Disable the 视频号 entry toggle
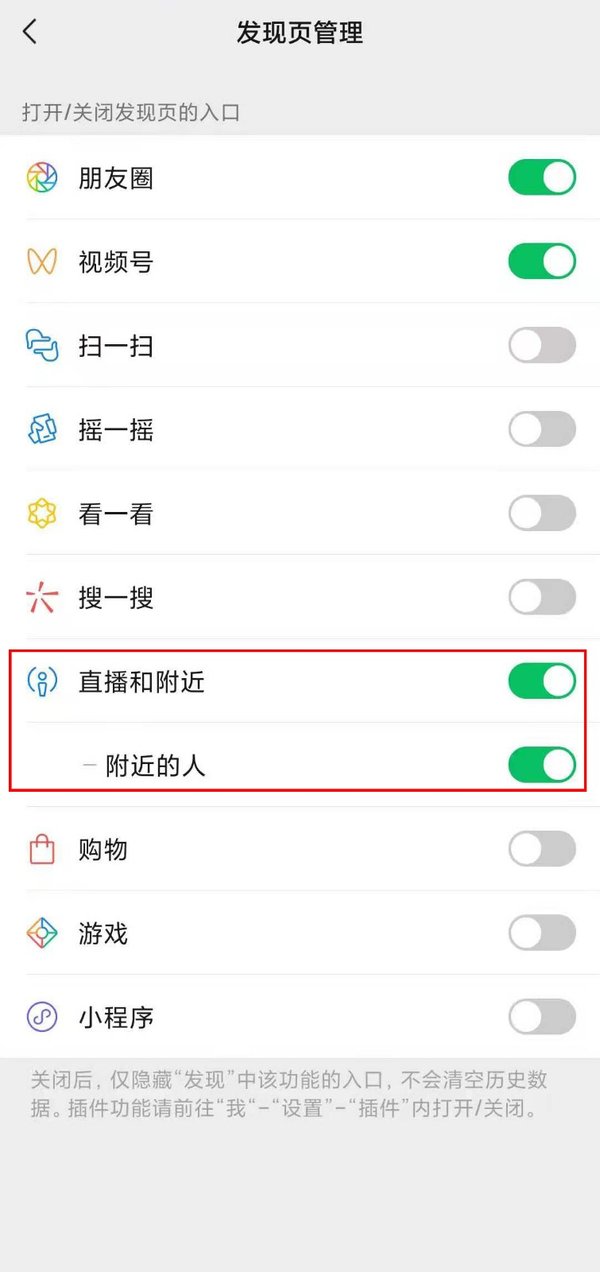Image resolution: width=600 pixels, height=1272 pixels. 542,262
